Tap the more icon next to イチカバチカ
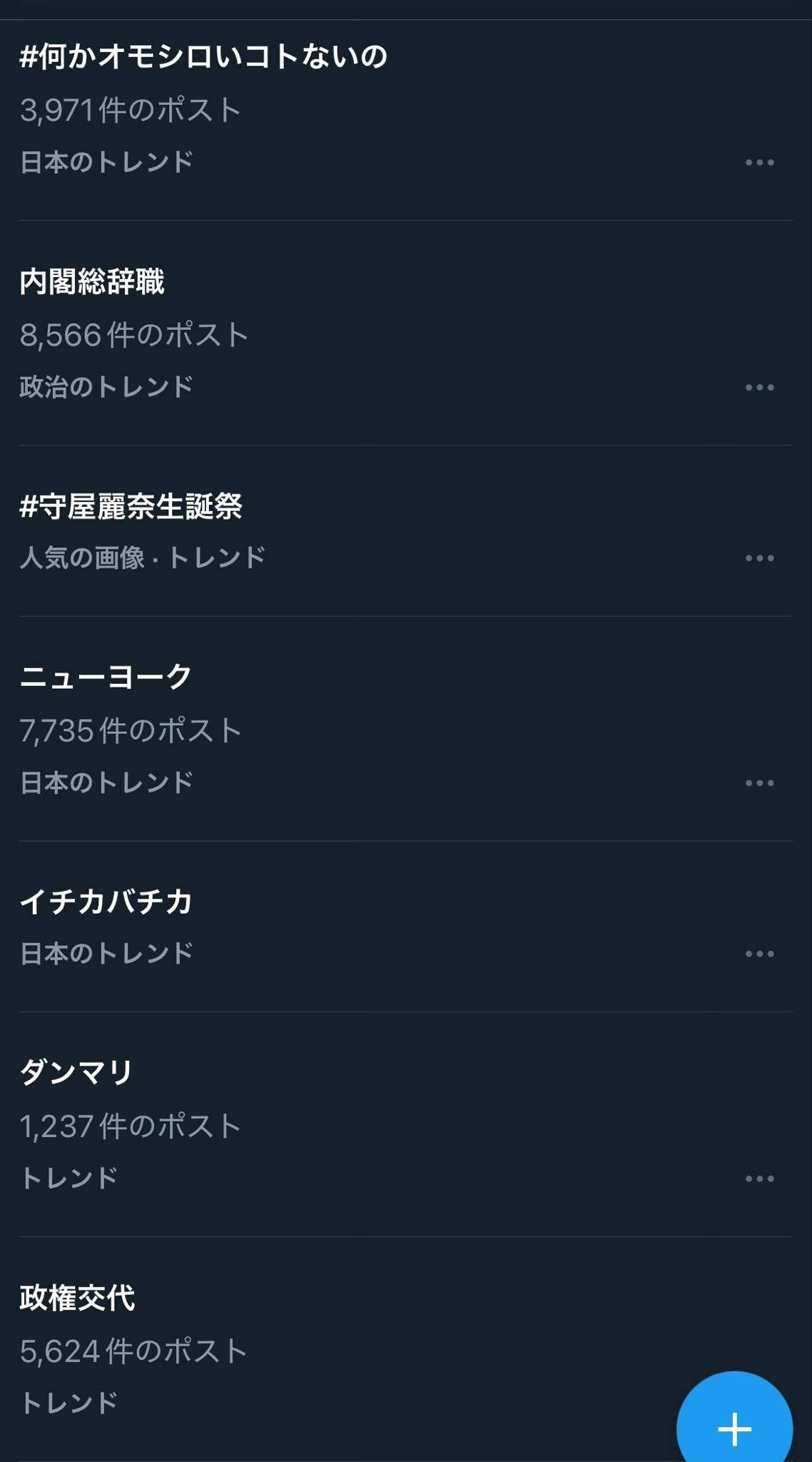 coord(759,954)
